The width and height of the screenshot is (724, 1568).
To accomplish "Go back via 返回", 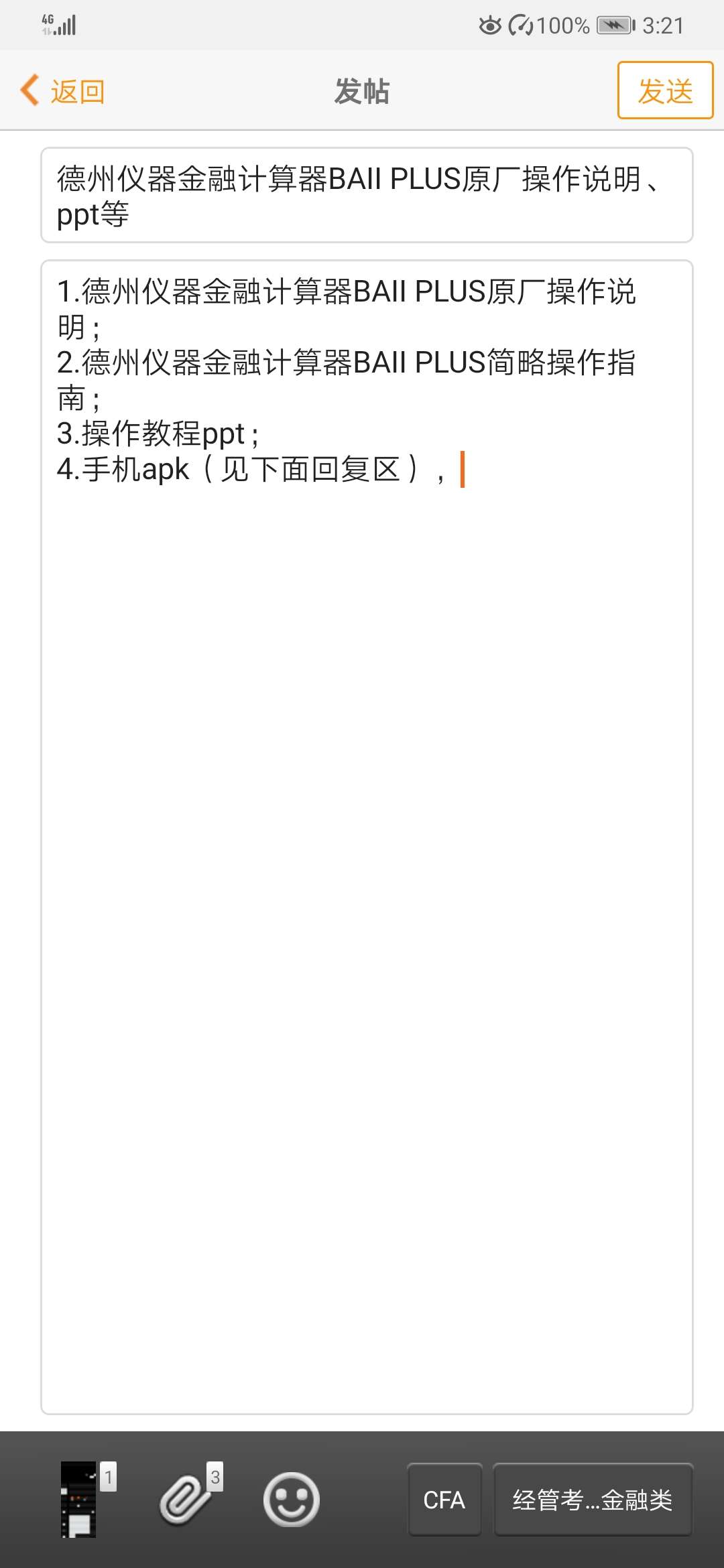I will coord(62,91).
